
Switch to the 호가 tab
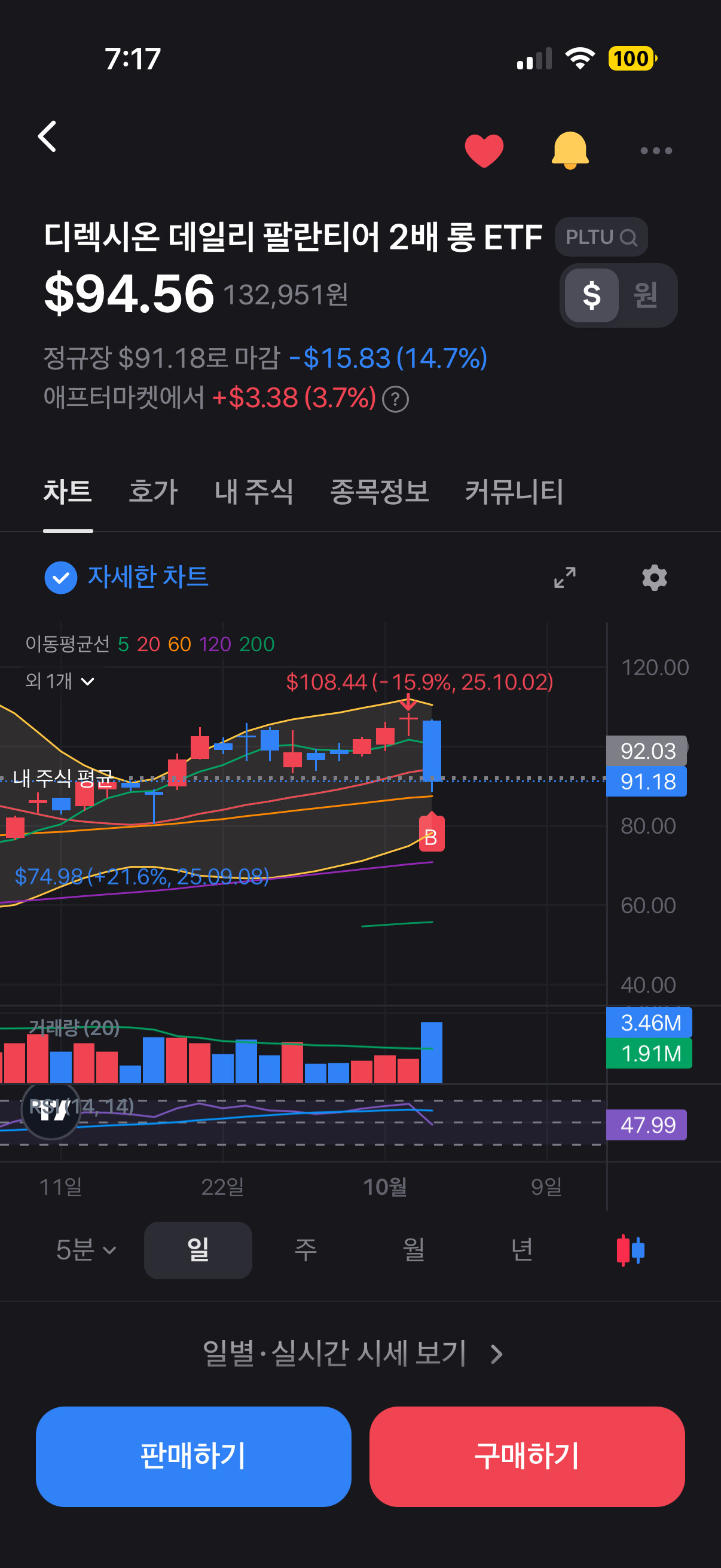coord(153,491)
